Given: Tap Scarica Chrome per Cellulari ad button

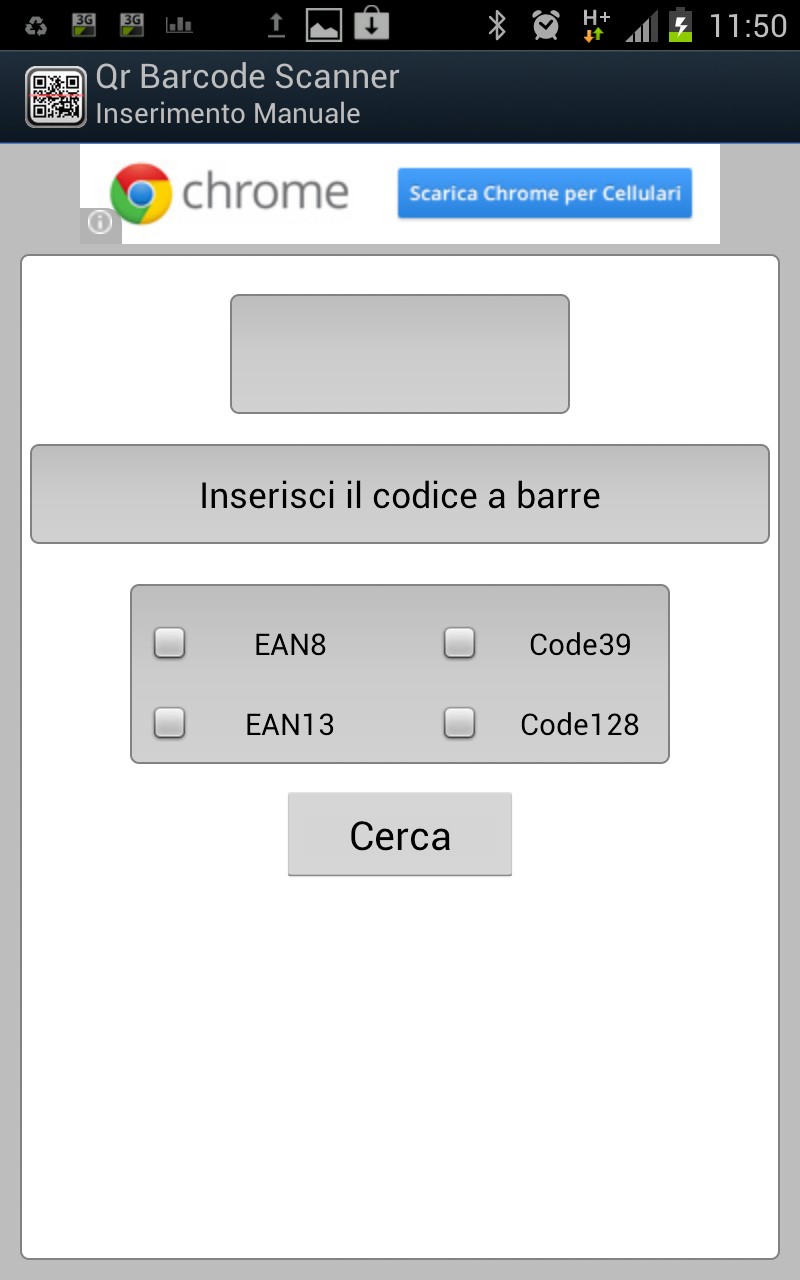Looking at the screenshot, I should (x=545, y=193).
